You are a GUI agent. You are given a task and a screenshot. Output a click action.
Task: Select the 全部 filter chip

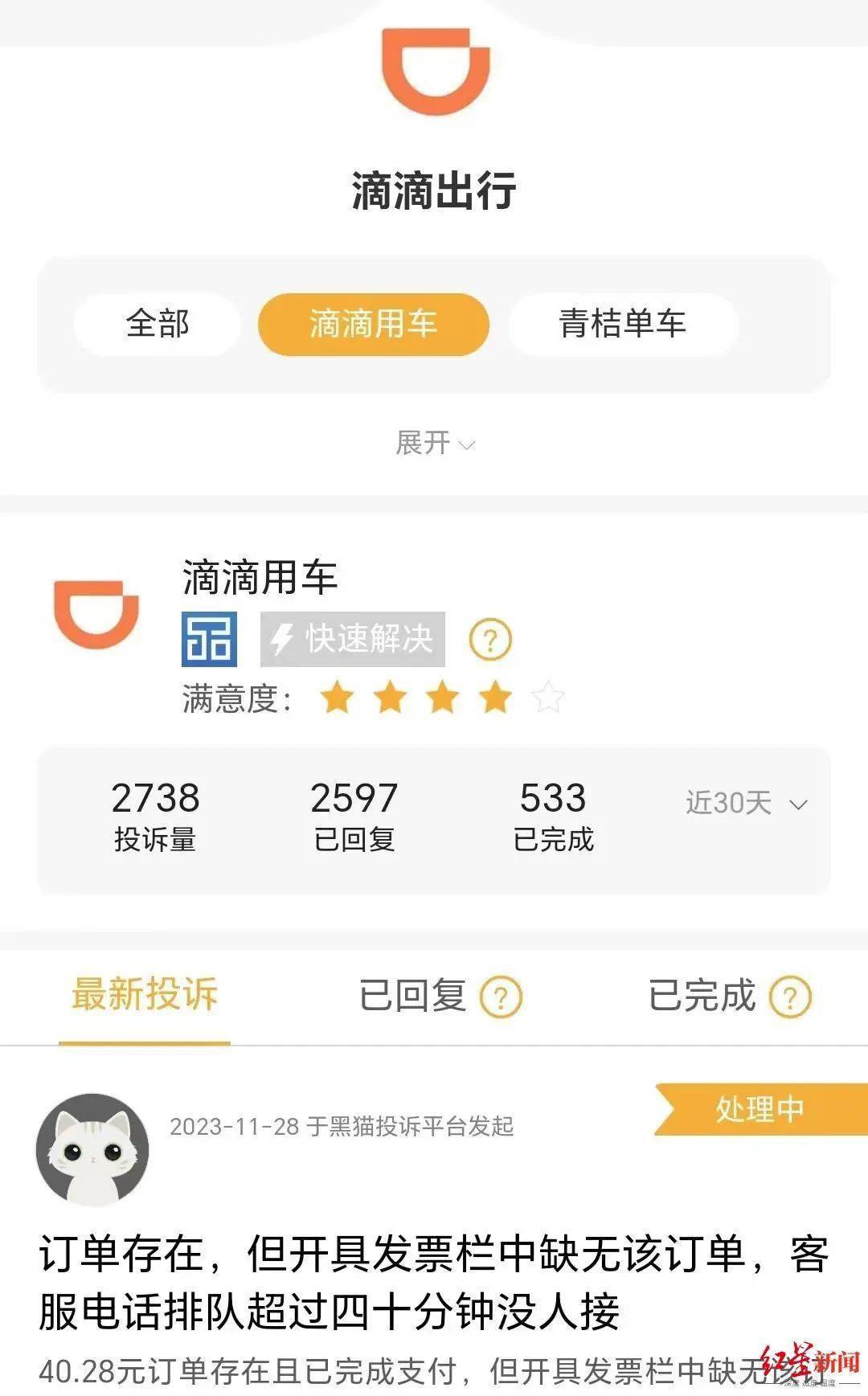158,324
